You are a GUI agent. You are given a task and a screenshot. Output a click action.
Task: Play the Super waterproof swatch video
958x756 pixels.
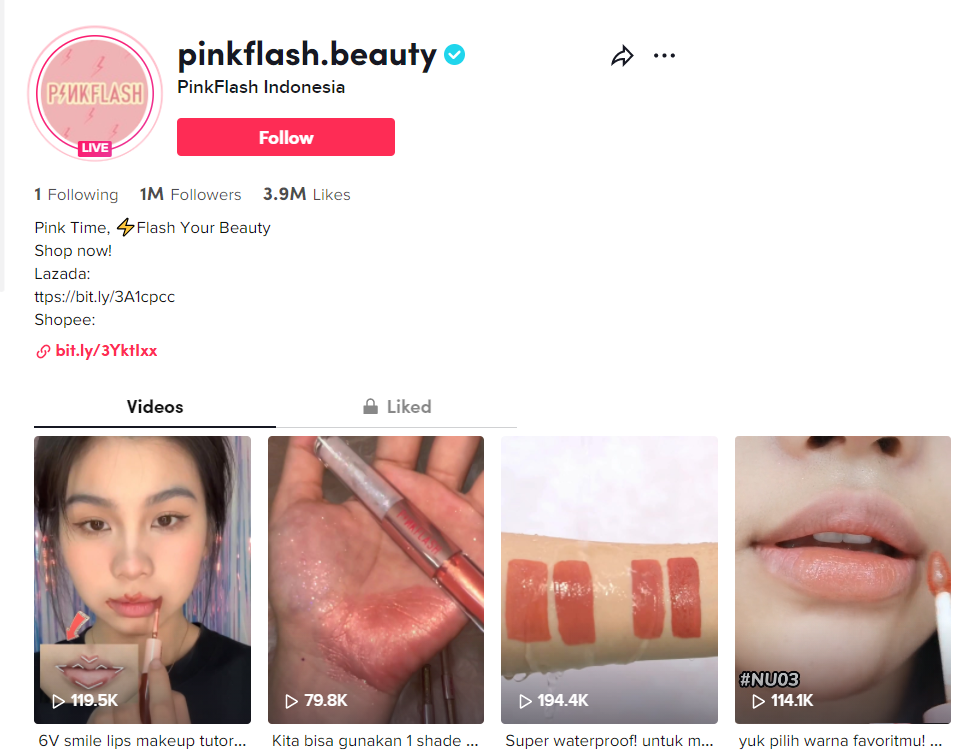point(609,580)
